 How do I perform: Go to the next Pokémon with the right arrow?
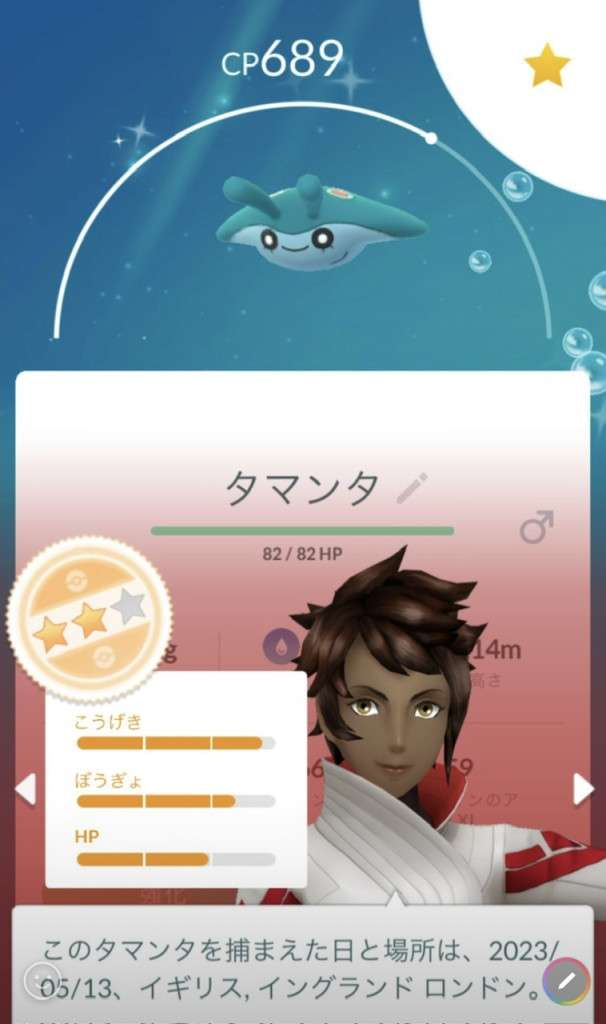tap(582, 789)
